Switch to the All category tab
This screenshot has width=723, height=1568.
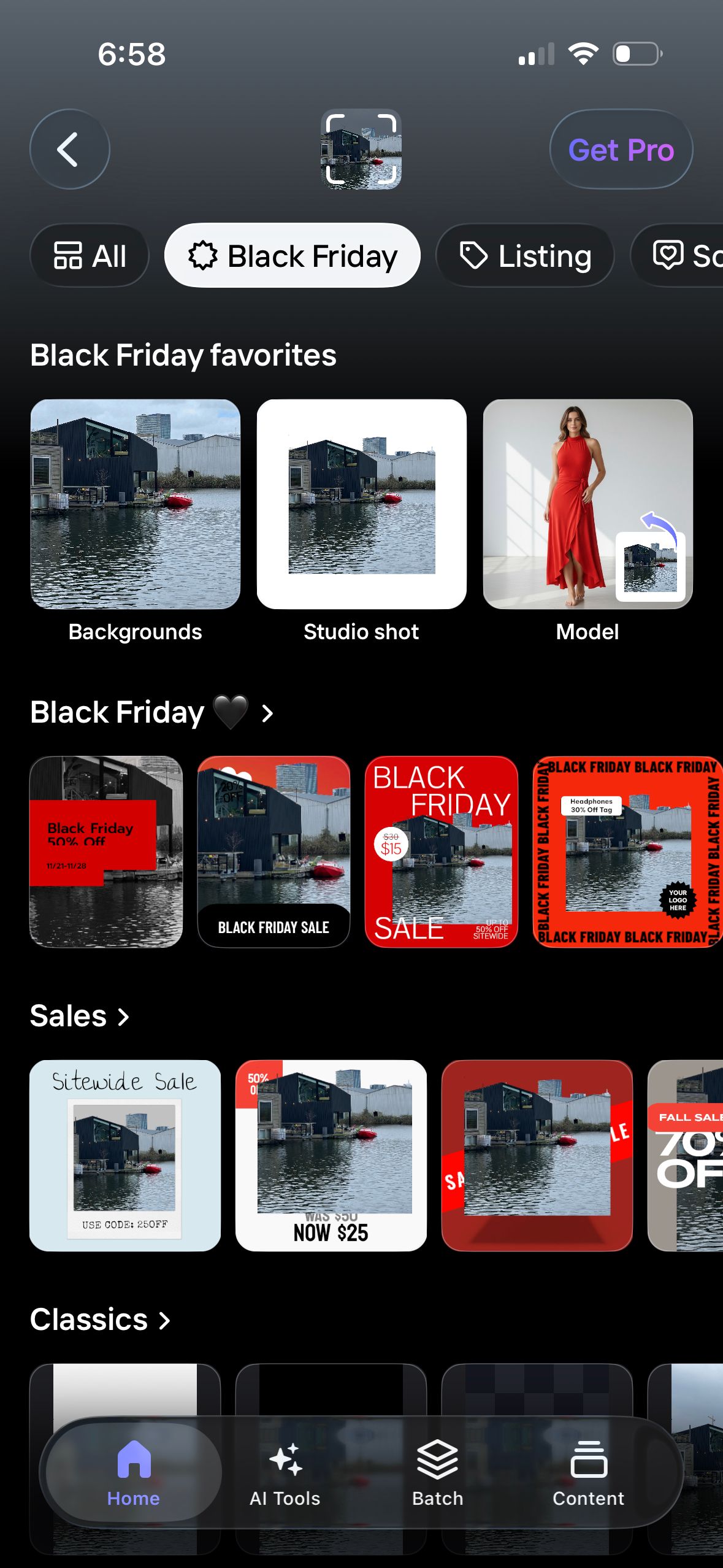click(89, 255)
